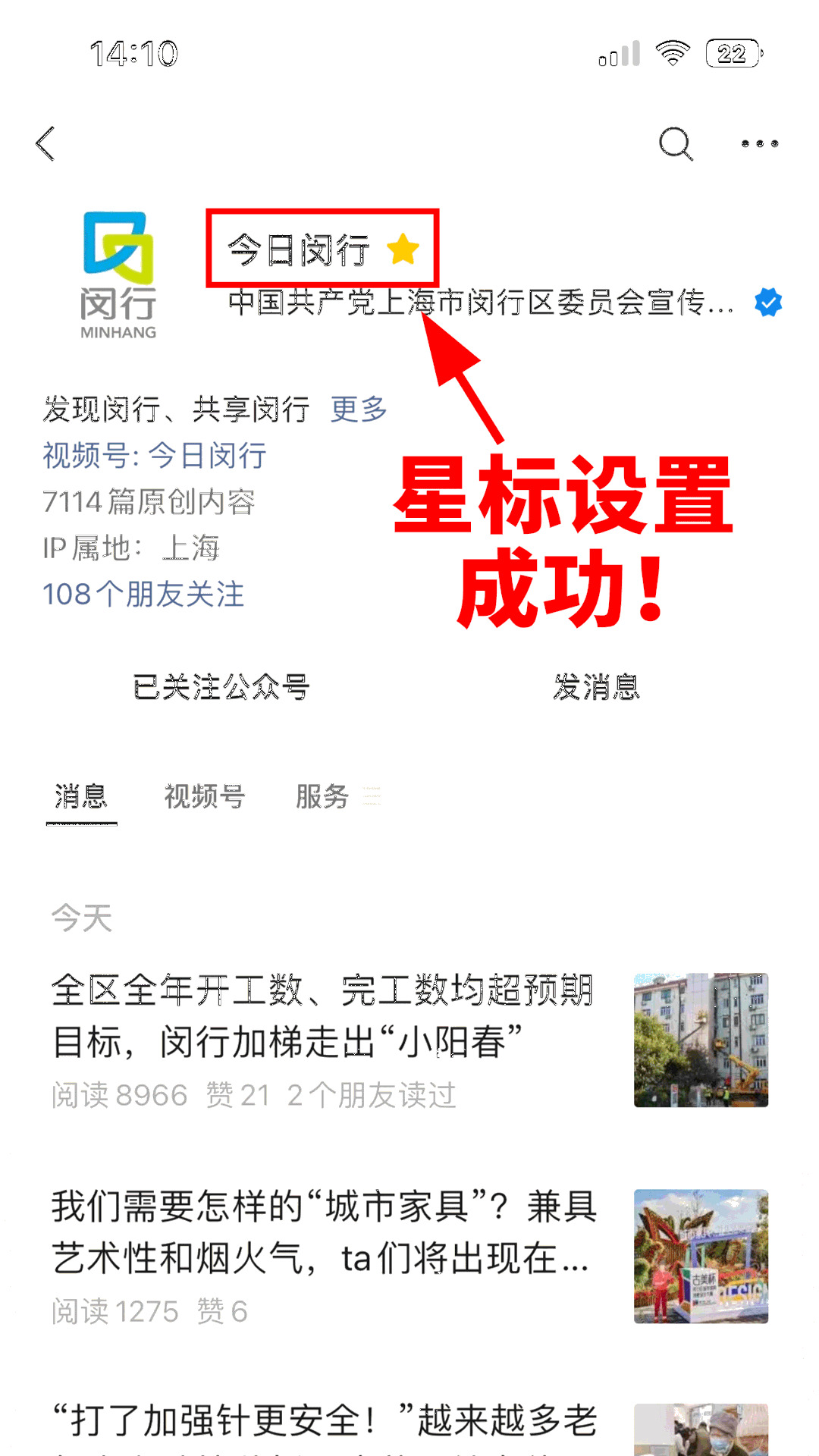Tap 发消息 to message the account
The width and height of the screenshot is (819, 1456).
[597, 687]
